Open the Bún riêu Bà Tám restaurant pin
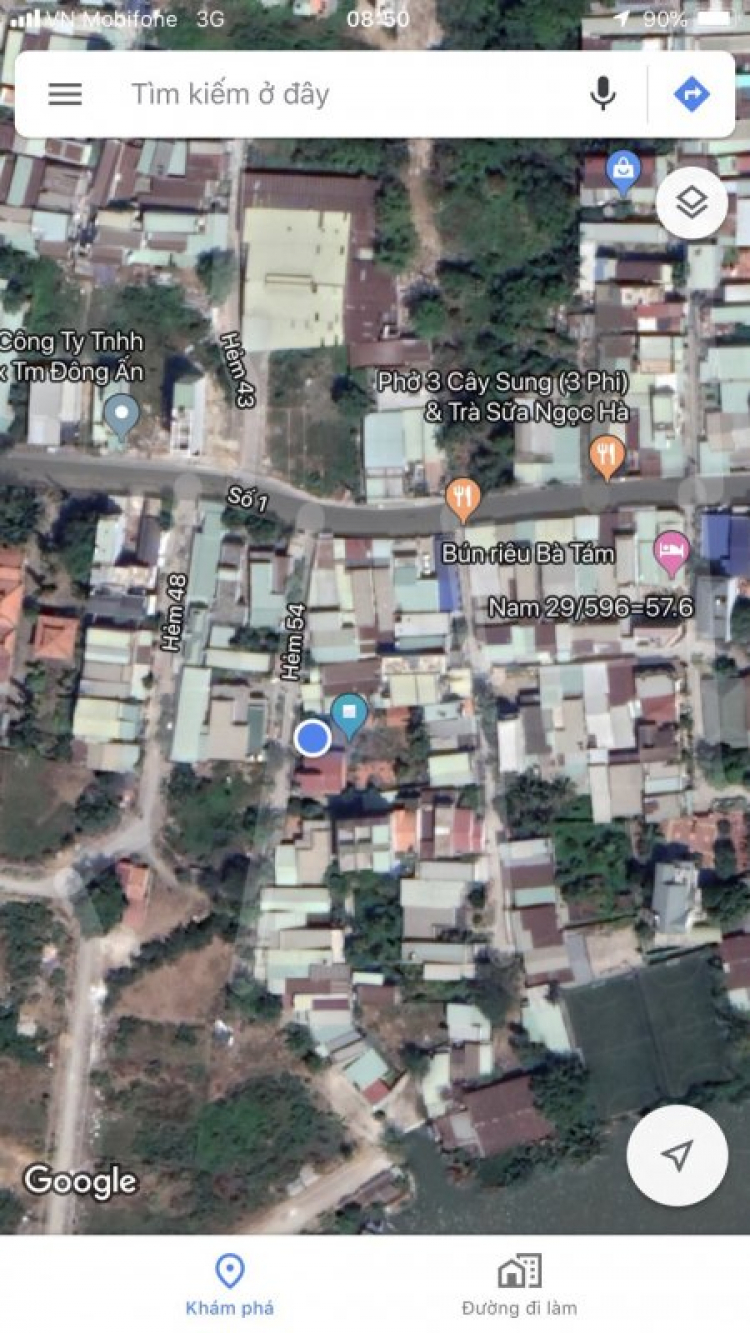The image size is (750, 1333). click(x=462, y=499)
